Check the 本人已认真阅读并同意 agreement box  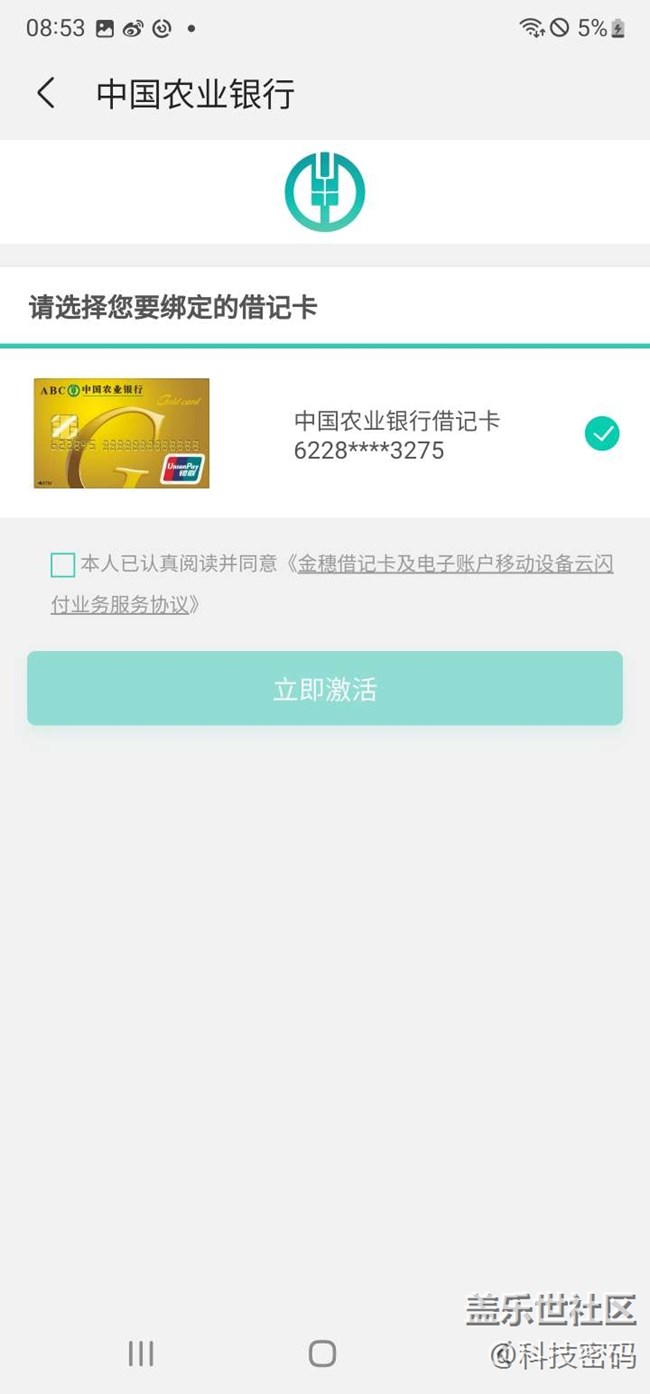pyautogui.click(x=63, y=565)
